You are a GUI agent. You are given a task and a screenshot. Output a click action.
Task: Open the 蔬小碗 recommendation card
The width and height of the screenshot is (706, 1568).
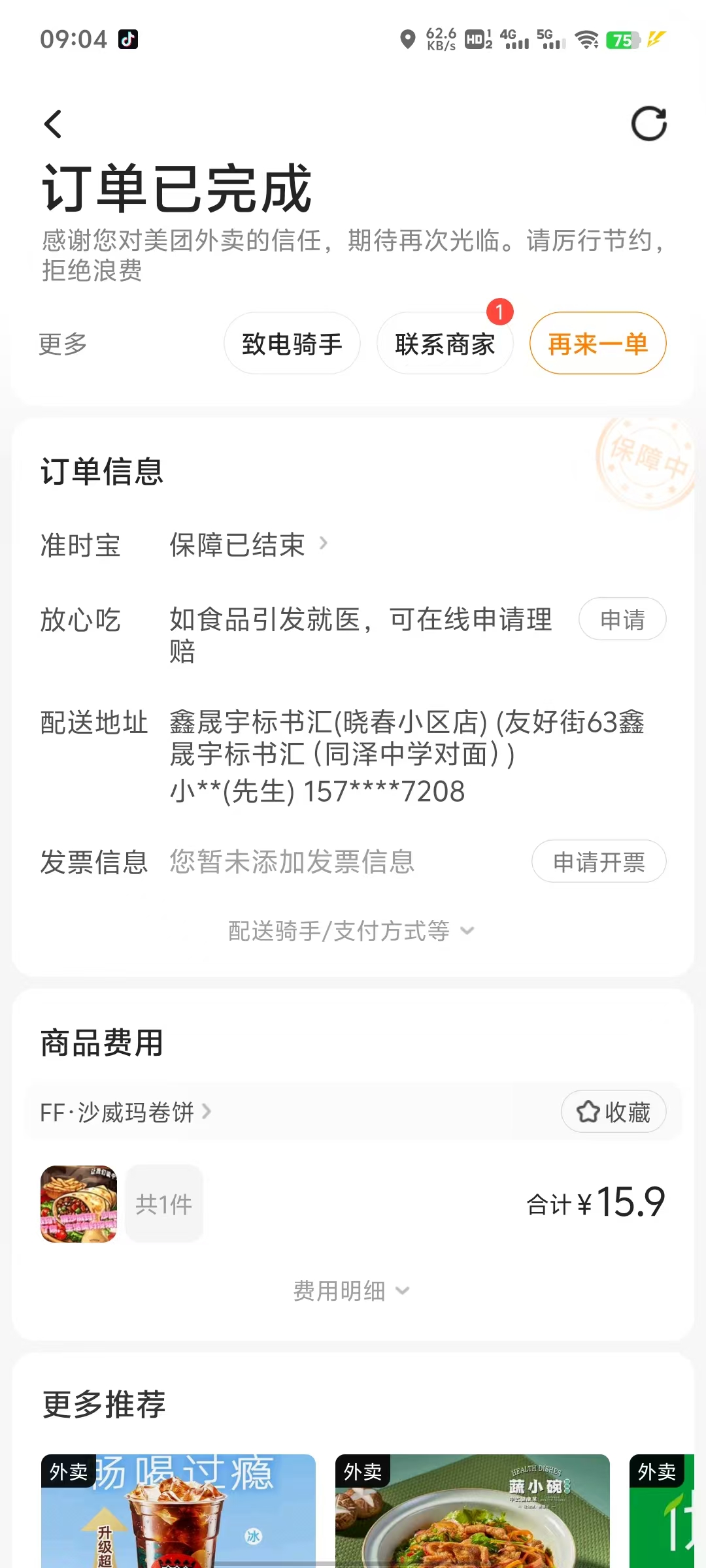(472, 1511)
